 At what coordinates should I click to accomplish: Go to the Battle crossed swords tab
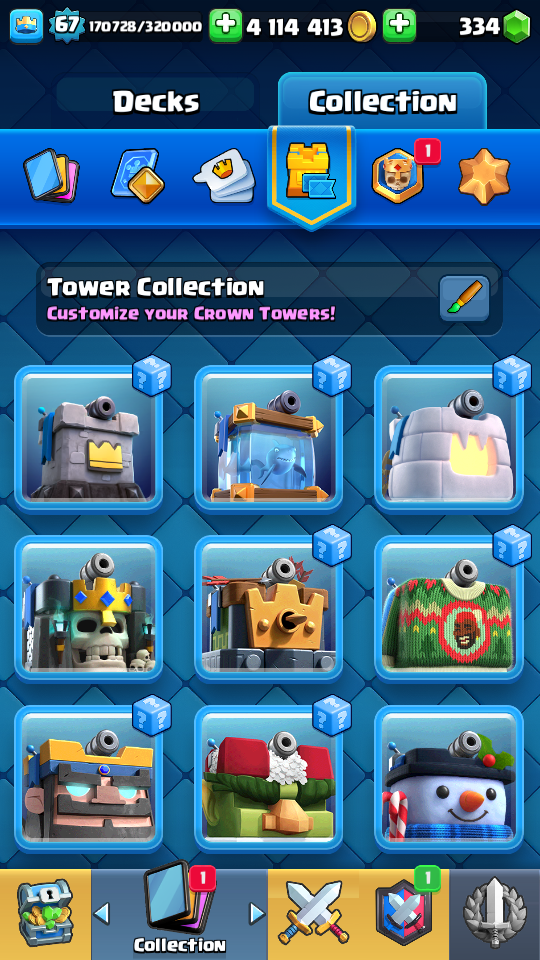(x=313, y=912)
